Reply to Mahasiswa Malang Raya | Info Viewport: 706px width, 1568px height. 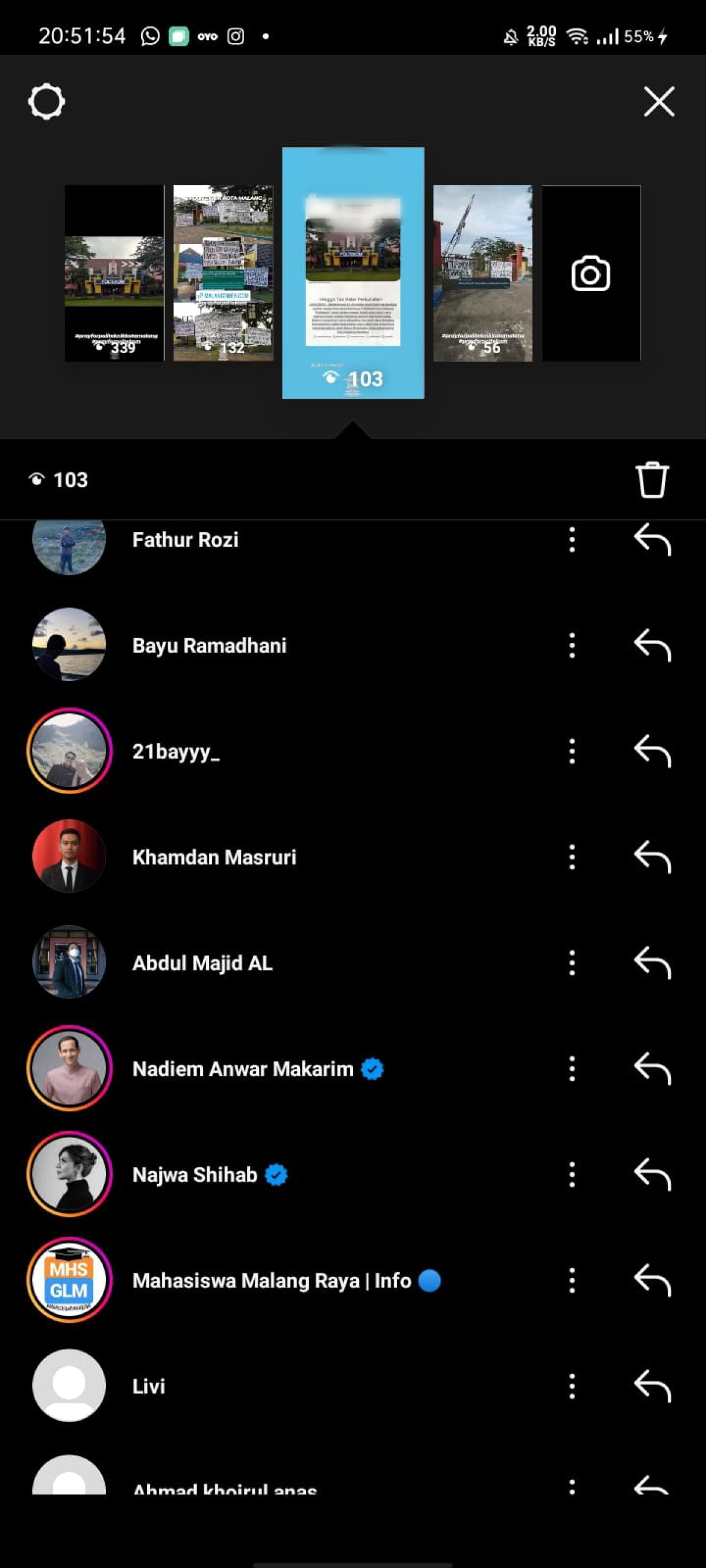pyautogui.click(x=652, y=1281)
